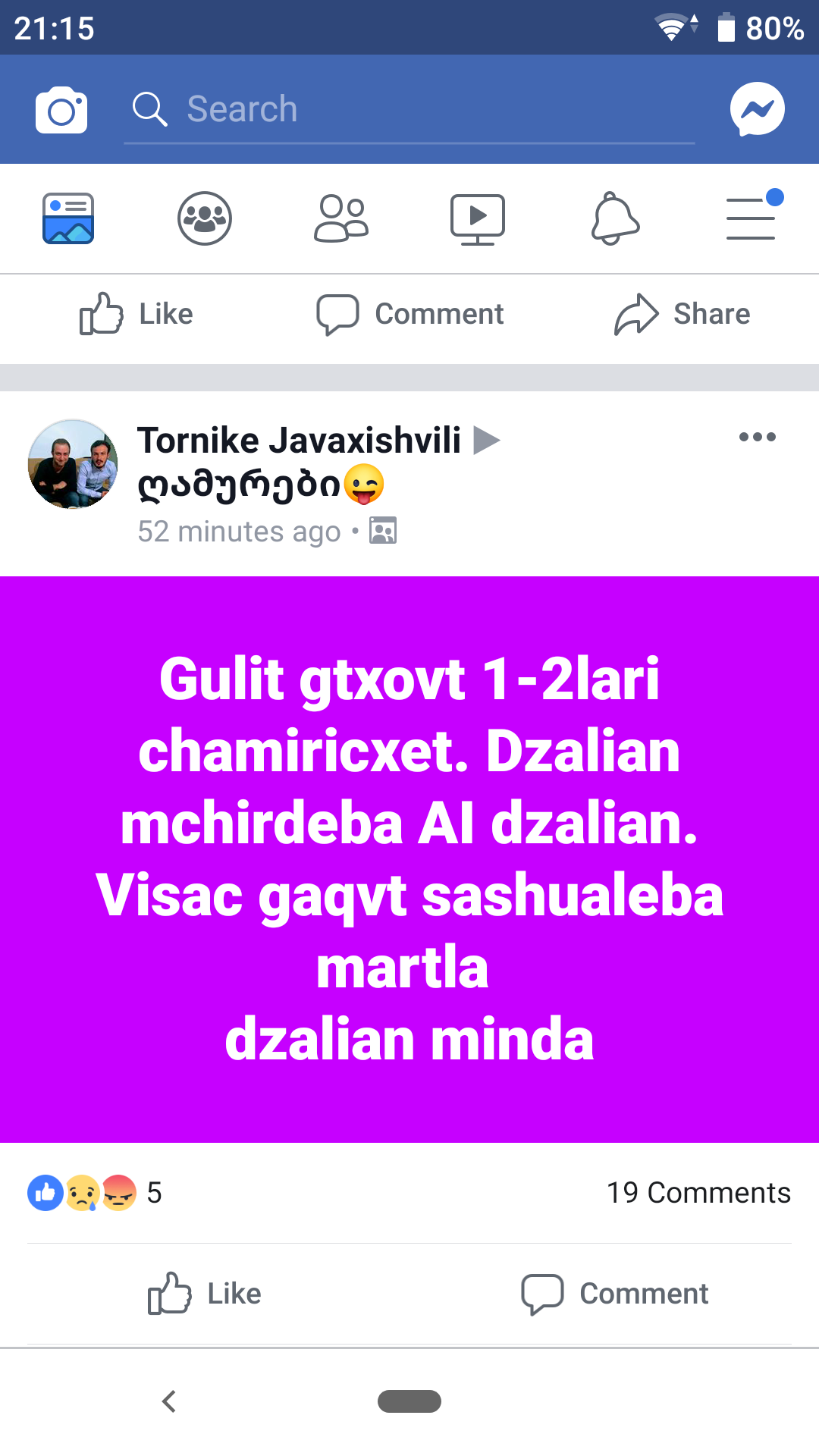Open Tornike Javaxishvili's profile name
Screen dimensions: 819x1456
pyautogui.click(x=299, y=440)
